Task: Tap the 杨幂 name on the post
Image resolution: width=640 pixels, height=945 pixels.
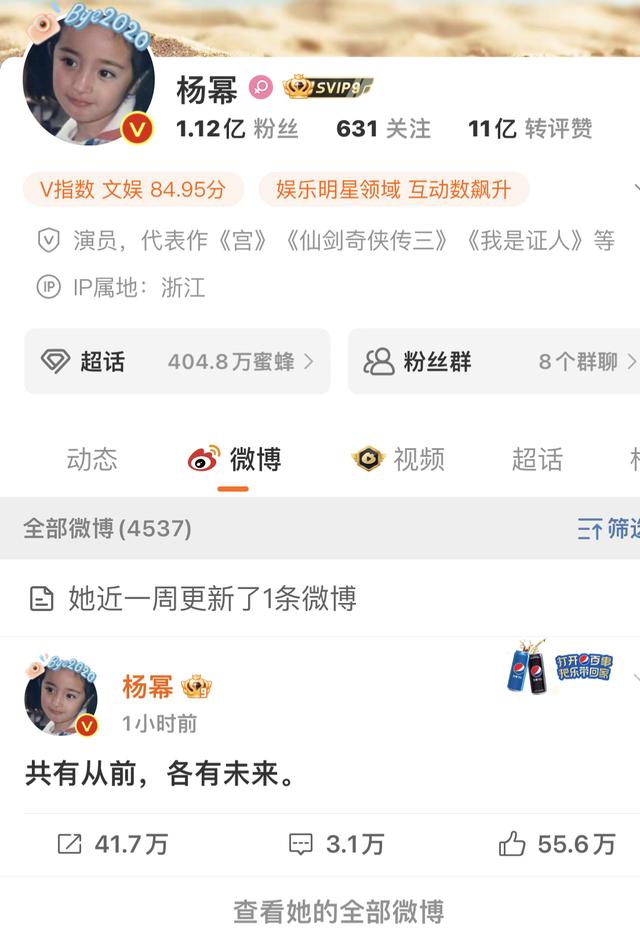Action: point(147,687)
